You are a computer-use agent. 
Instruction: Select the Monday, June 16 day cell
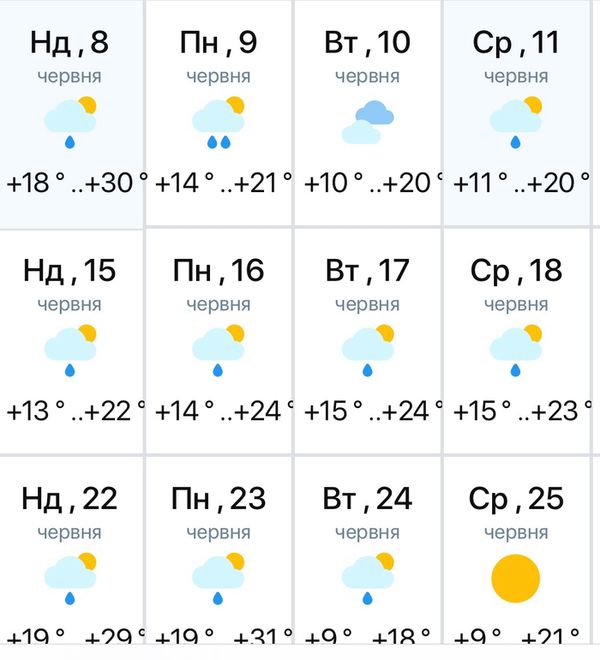pos(219,340)
